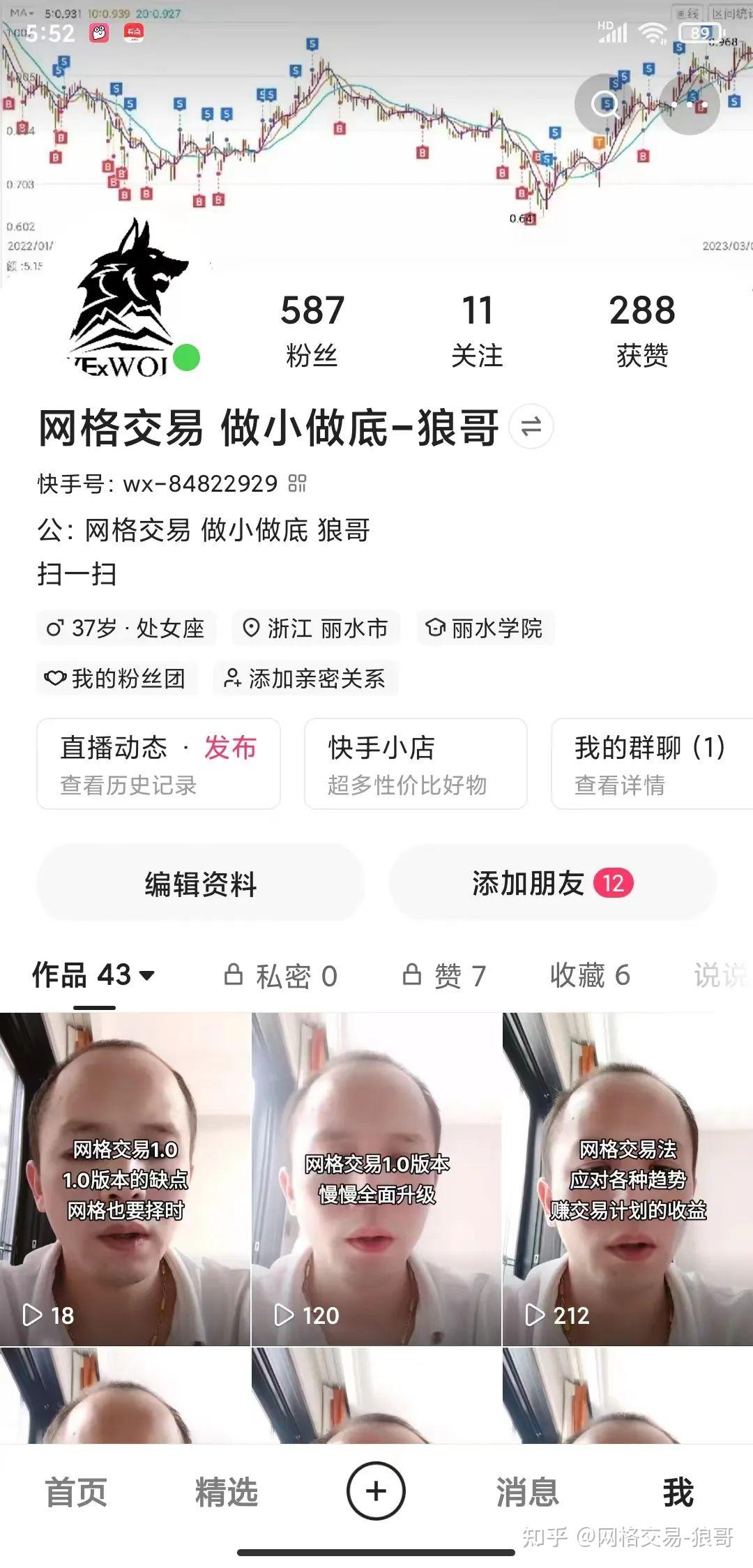Open the search icon at top
This screenshot has height=1568, width=753.
[x=604, y=104]
